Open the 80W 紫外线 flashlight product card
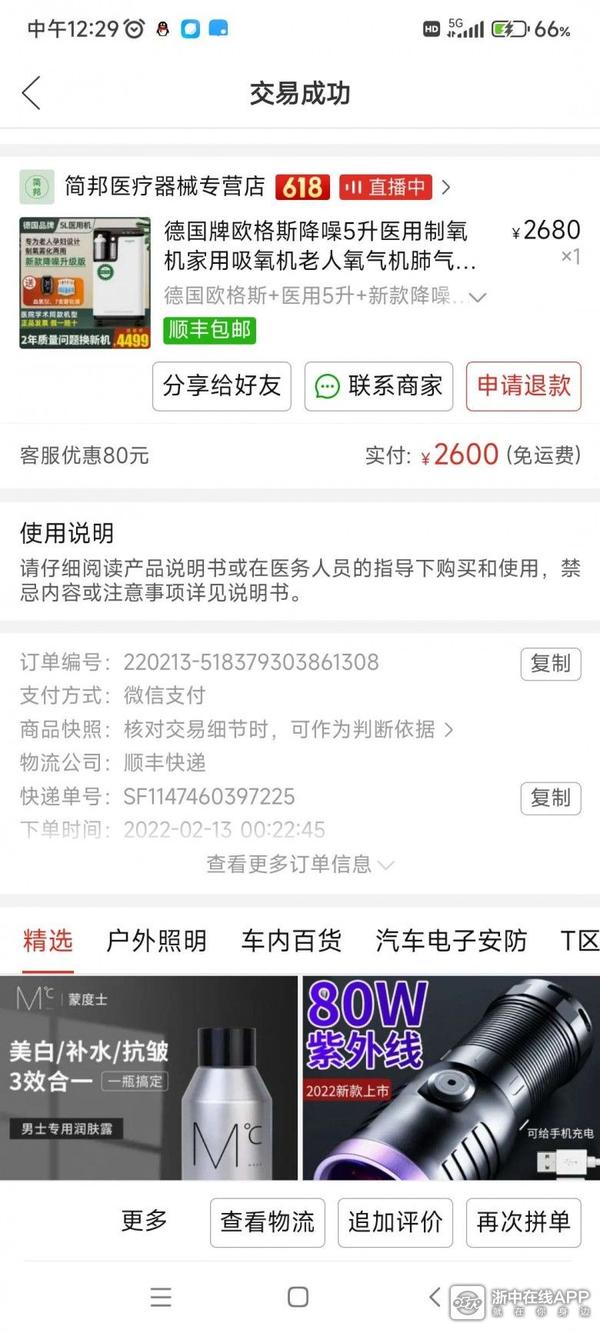This screenshot has height=1333, width=600. 451,1078
